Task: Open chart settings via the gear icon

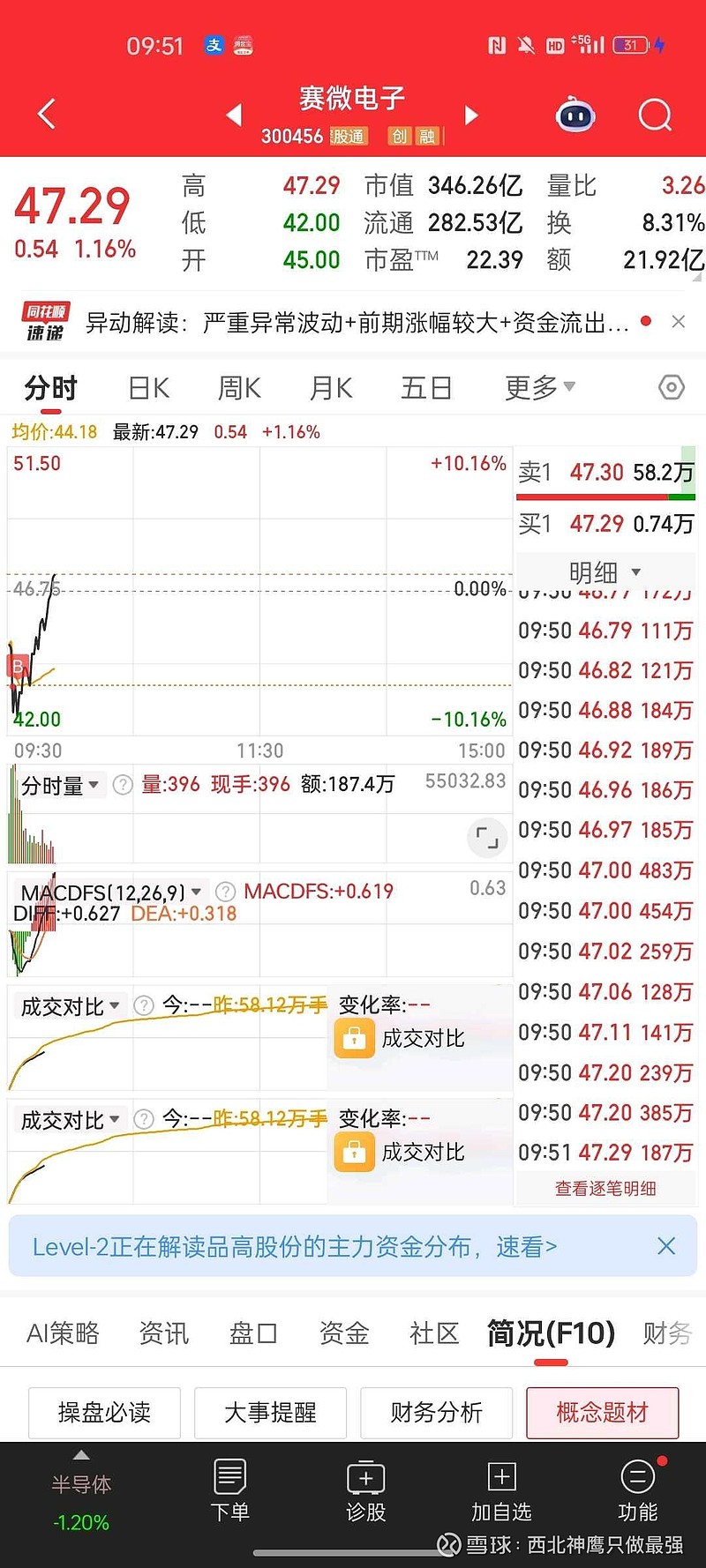Action: point(671,387)
